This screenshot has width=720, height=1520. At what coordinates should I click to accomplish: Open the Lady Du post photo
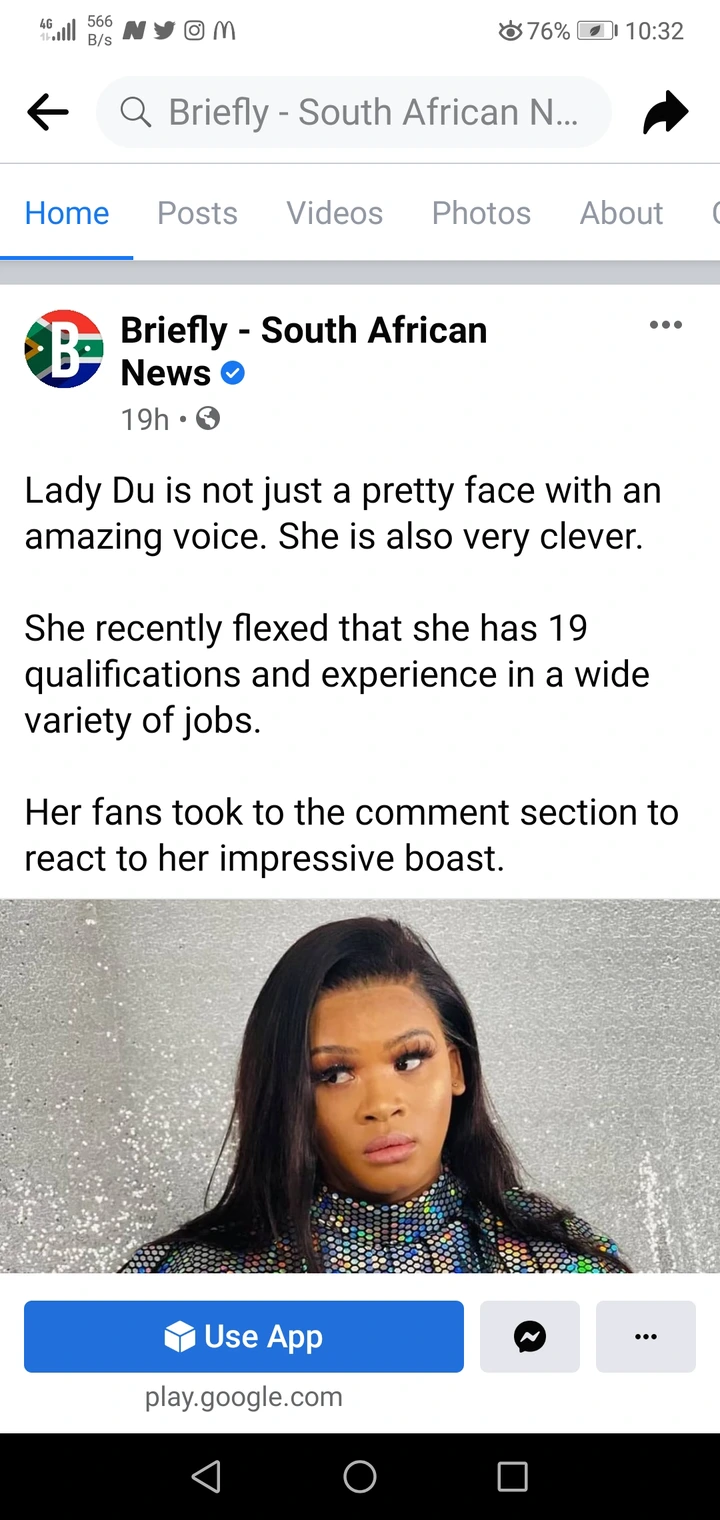[360, 1085]
